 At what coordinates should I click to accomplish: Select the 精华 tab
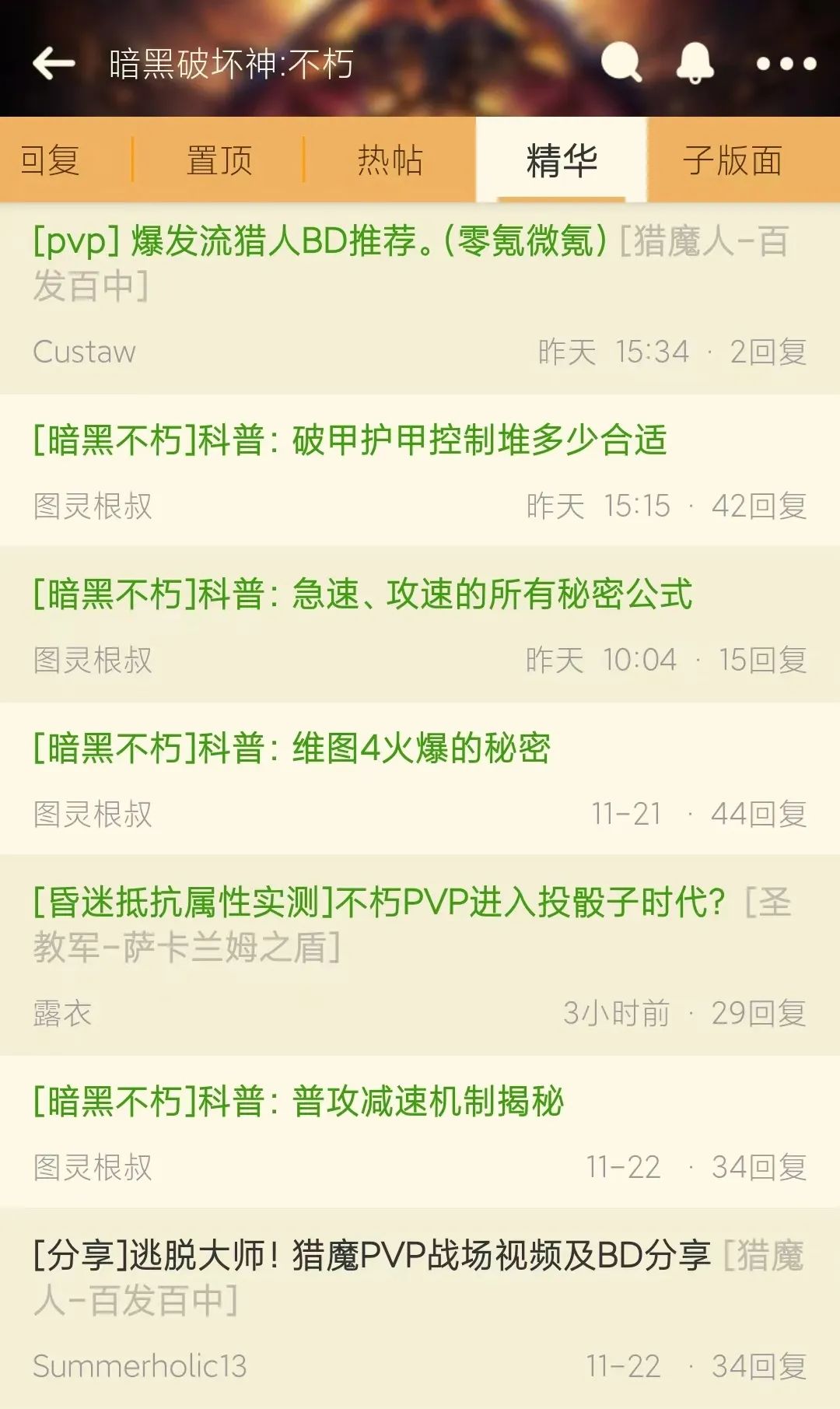point(562,160)
